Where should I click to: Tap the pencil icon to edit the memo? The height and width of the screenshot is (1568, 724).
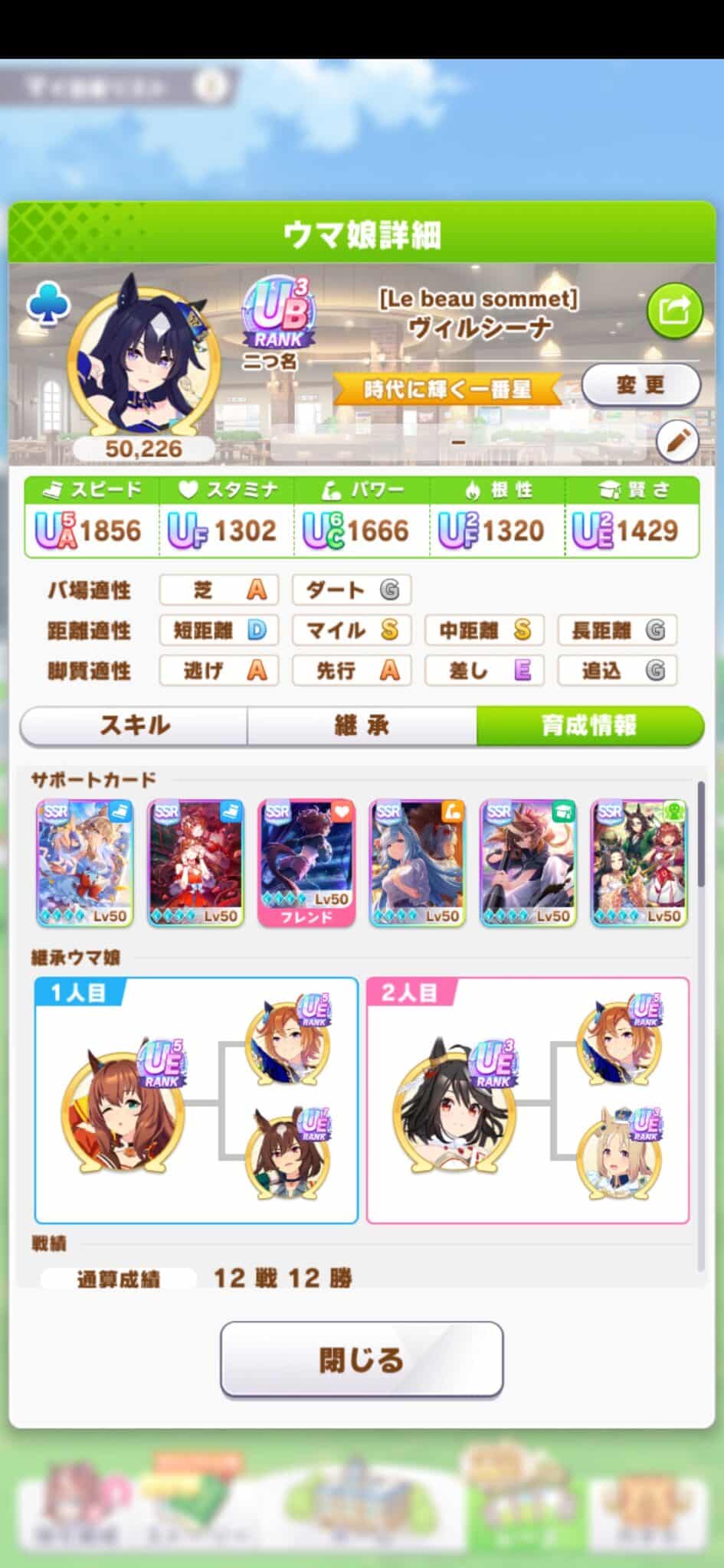[677, 441]
